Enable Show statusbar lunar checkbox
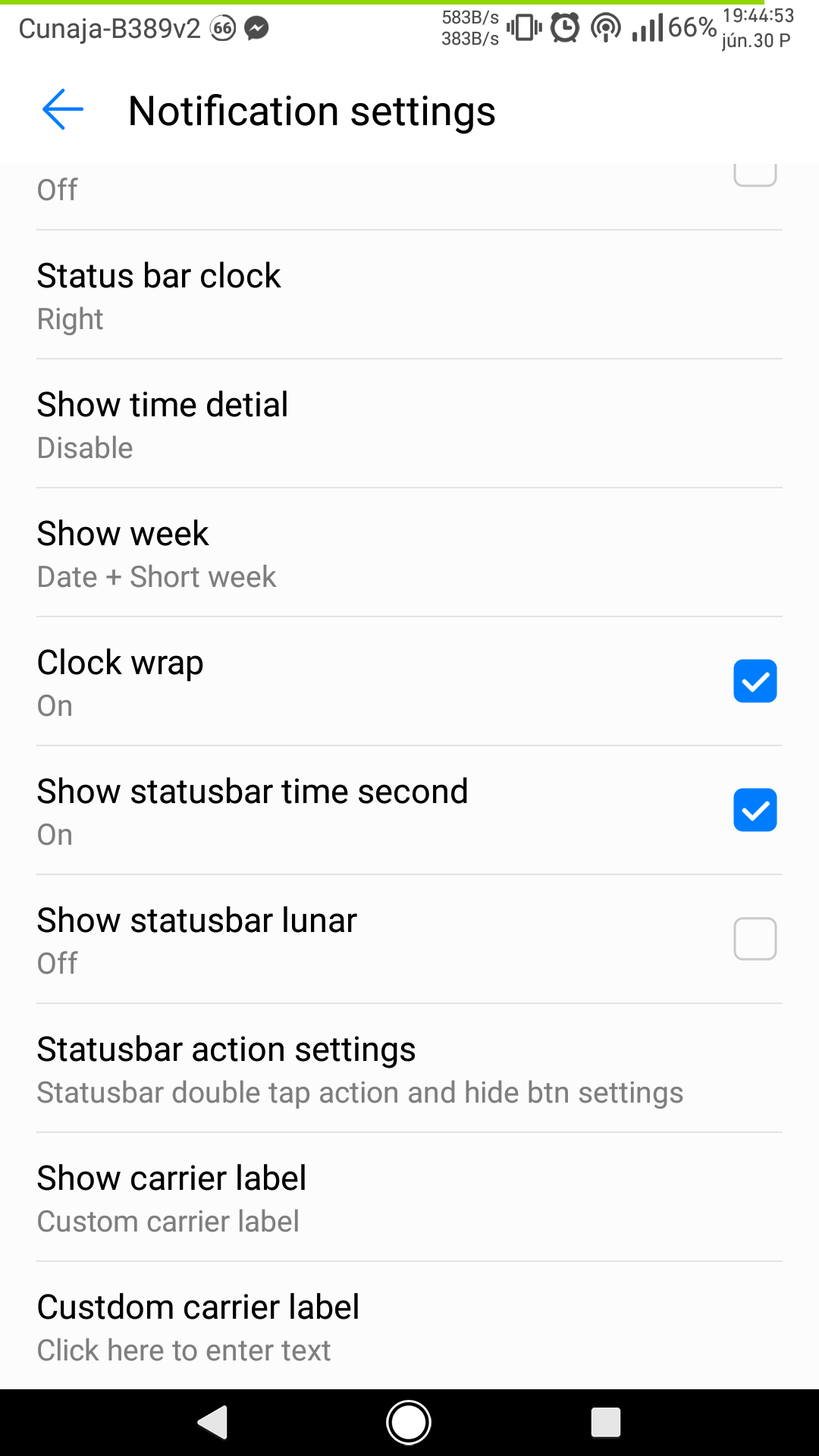 click(755, 939)
